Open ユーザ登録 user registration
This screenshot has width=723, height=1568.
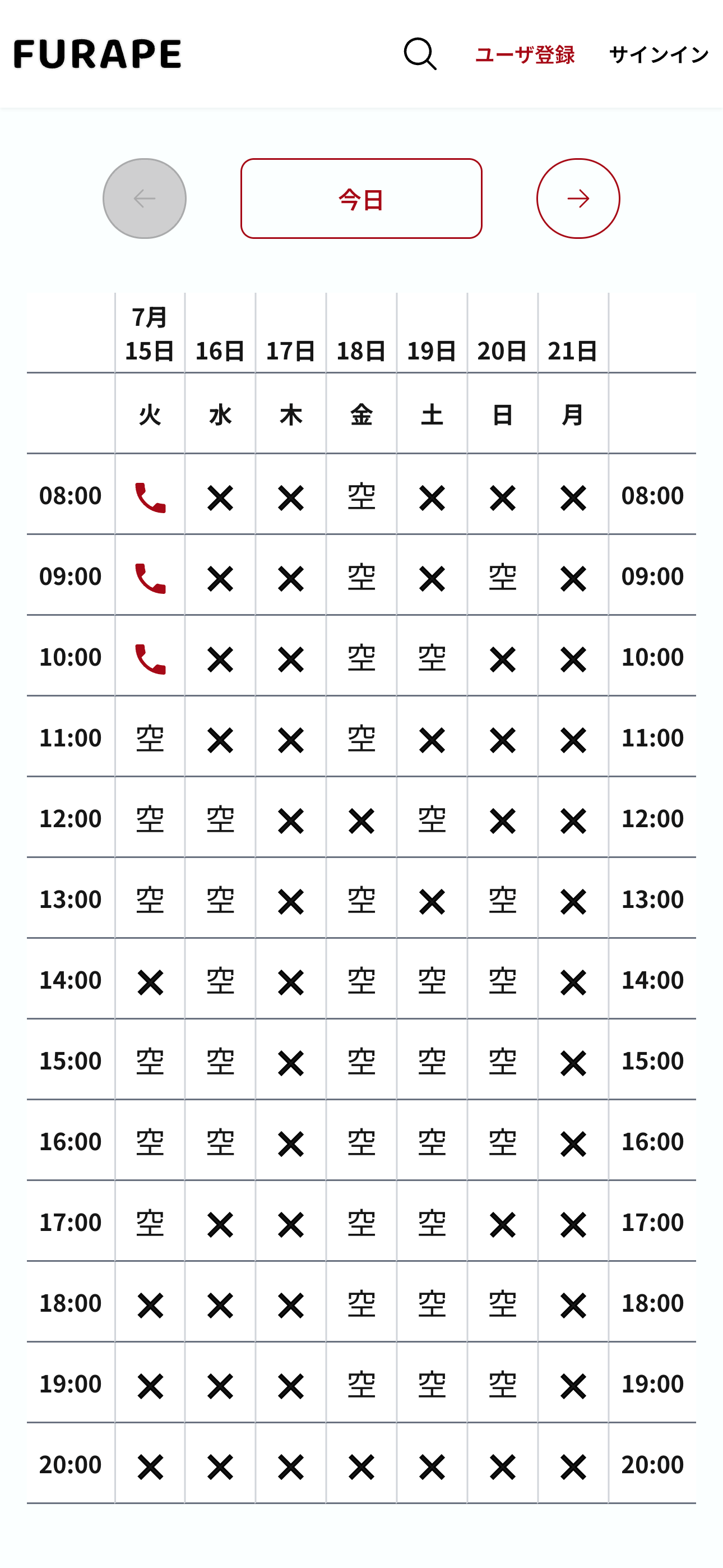tap(525, 55)
